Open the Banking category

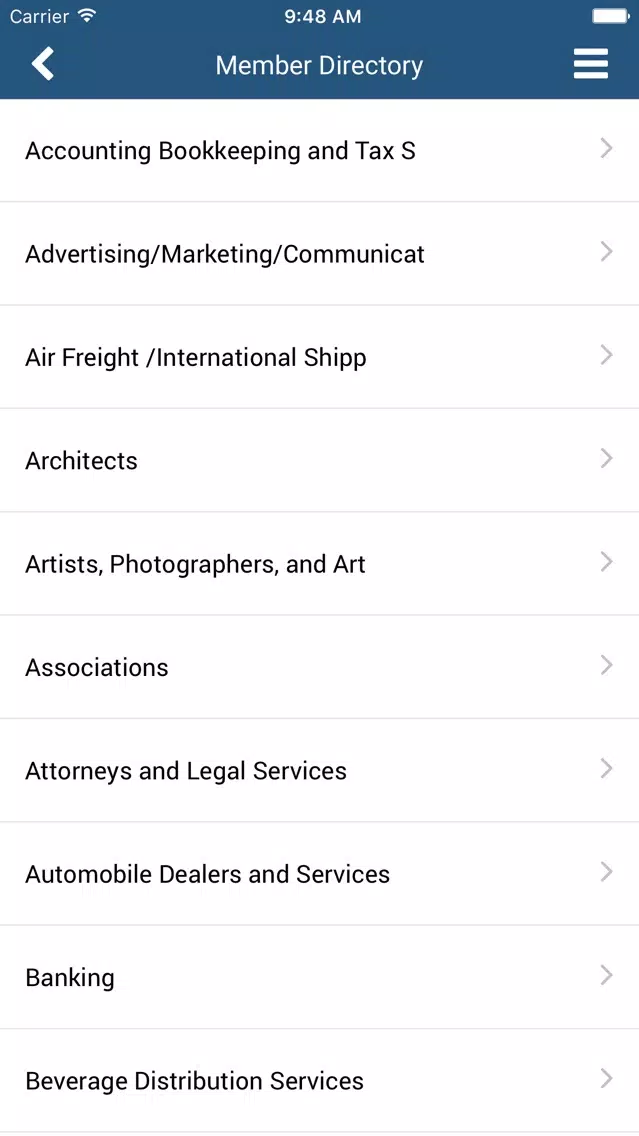pyautogui.click(x=320, y=977)
